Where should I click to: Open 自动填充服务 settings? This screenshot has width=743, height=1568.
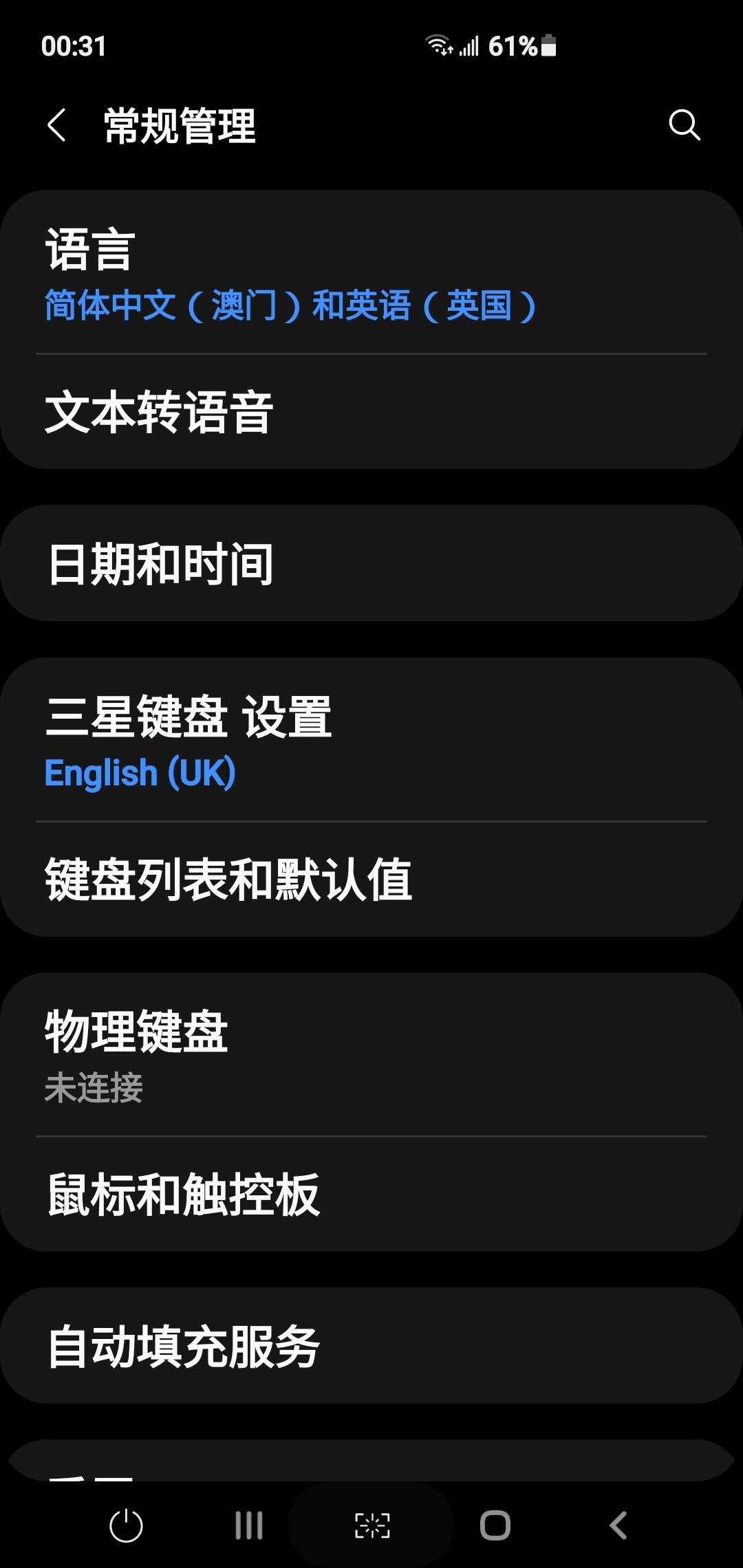coord(371,1347)
